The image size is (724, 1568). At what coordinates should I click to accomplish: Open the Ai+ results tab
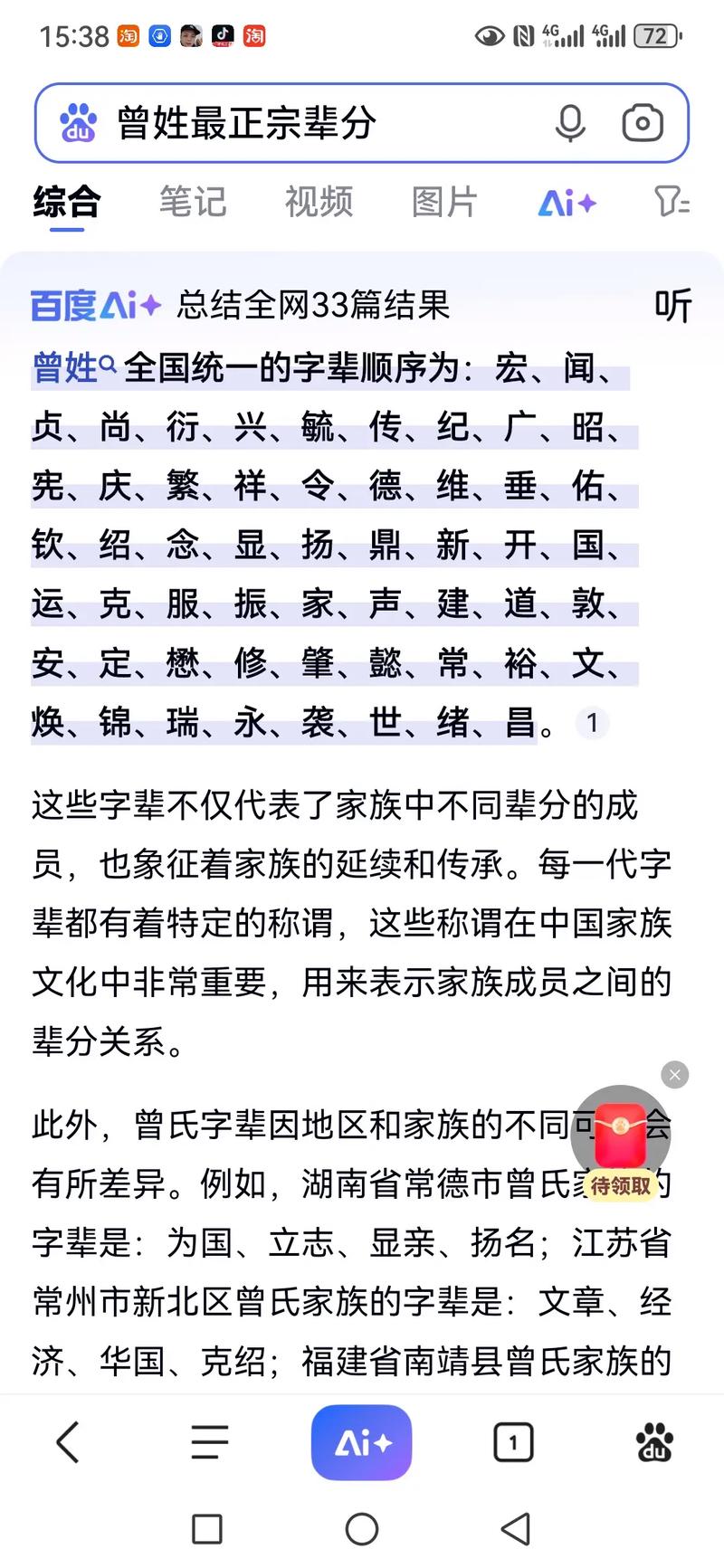click(567, 203)
